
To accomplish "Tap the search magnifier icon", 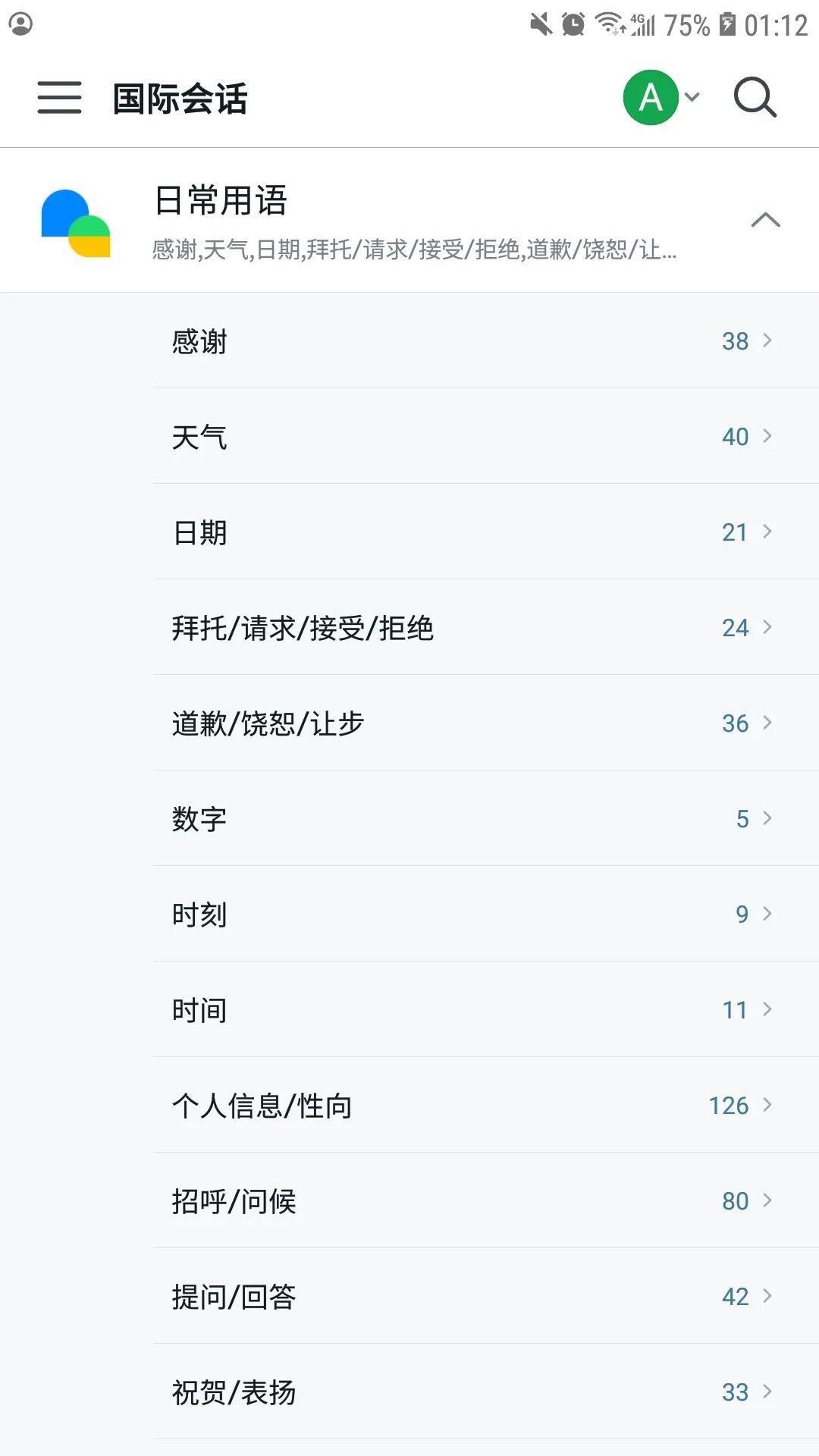I will click(755, 98).
